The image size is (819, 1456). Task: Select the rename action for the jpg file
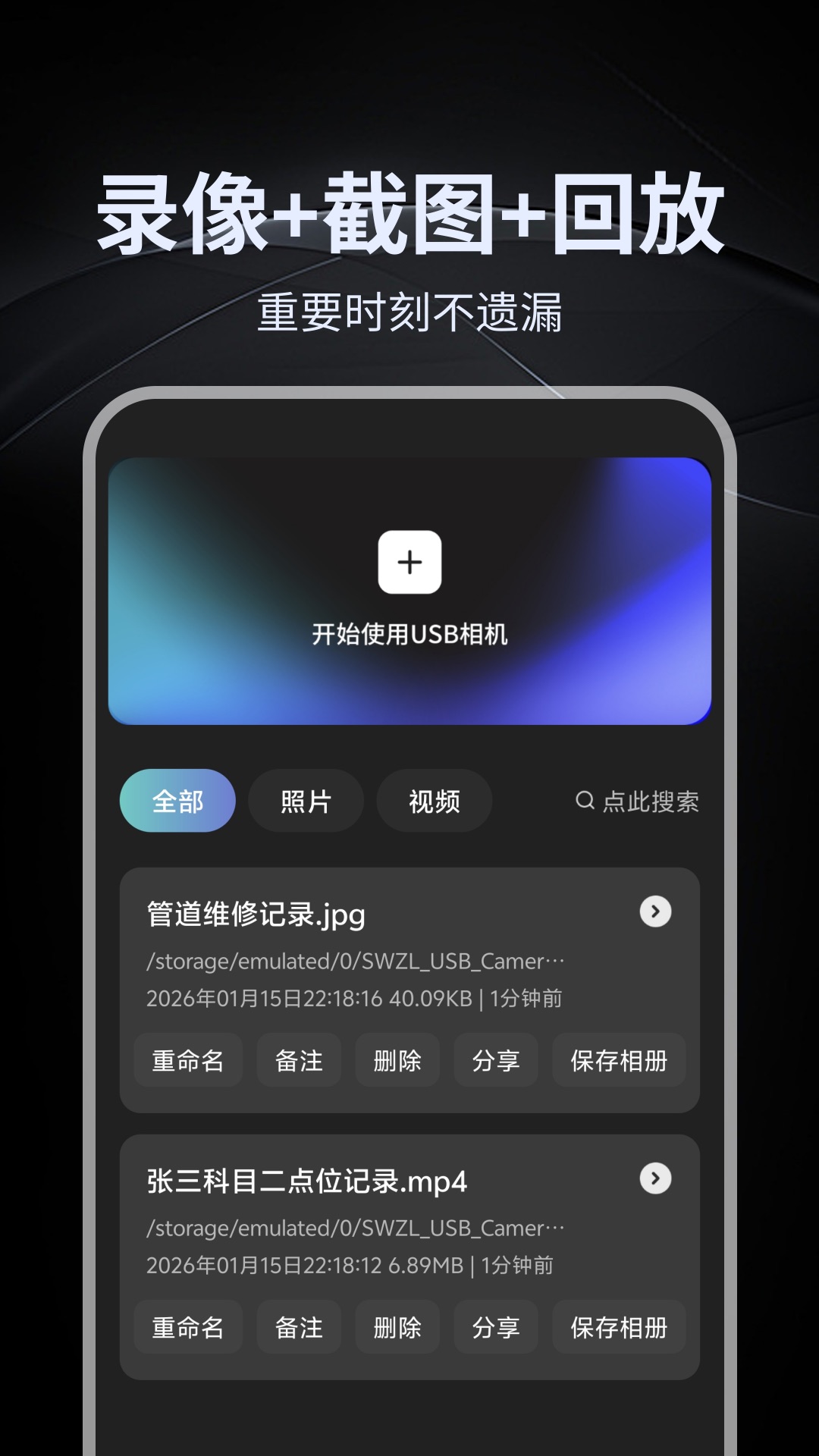click(188, 1060)
